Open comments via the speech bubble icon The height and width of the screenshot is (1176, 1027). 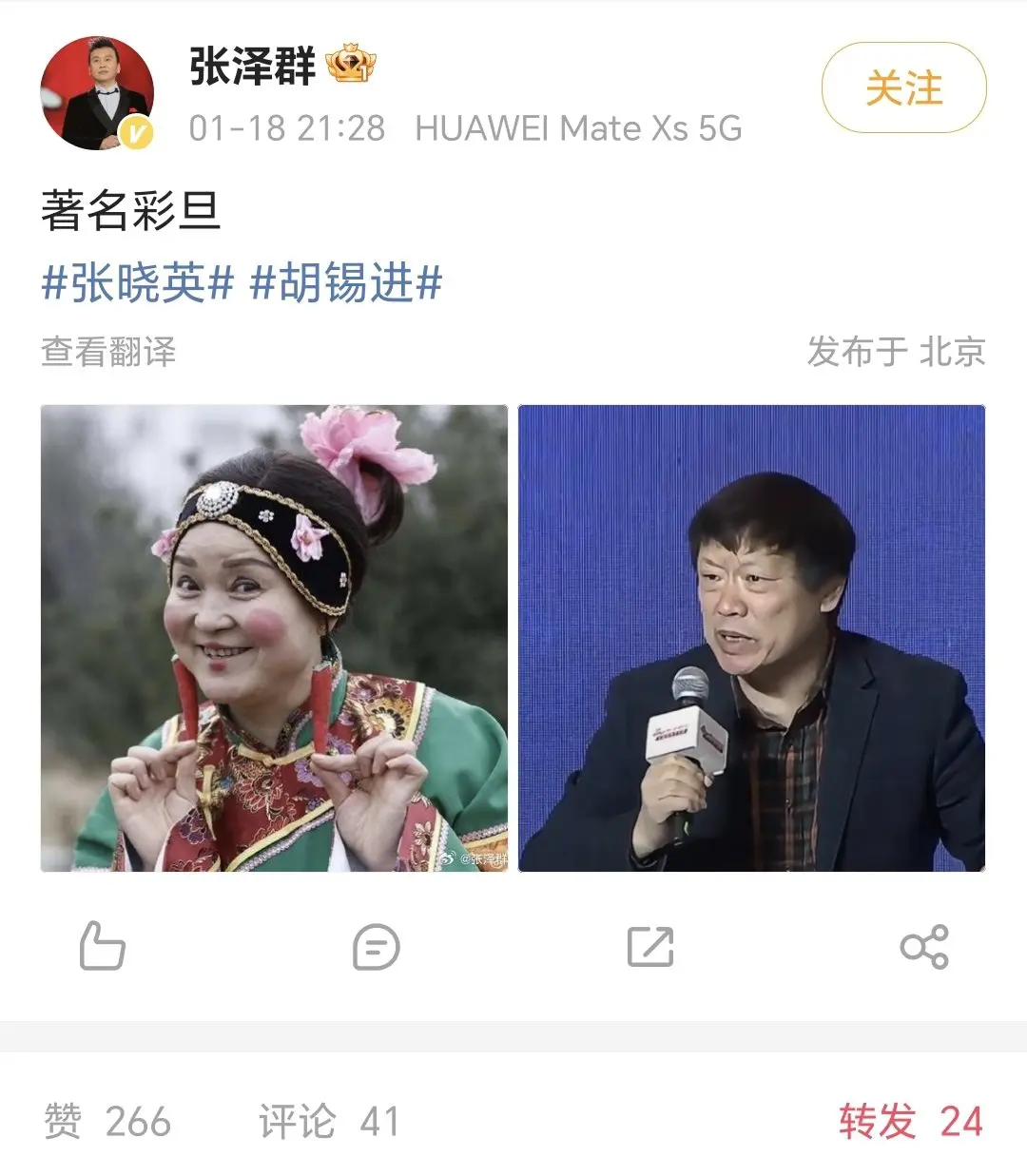pos(378,946)
